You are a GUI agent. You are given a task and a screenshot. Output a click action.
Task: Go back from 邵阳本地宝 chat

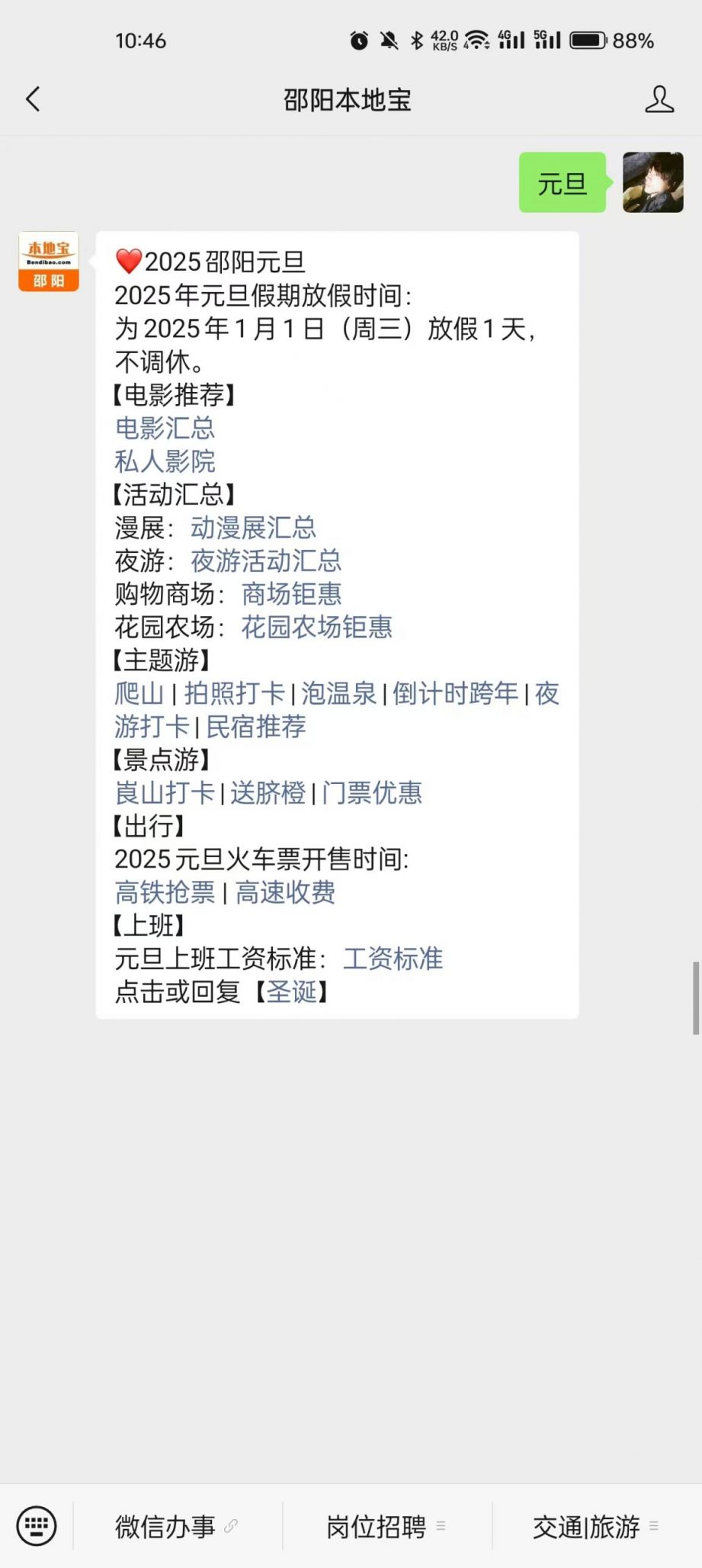point(33,100)
